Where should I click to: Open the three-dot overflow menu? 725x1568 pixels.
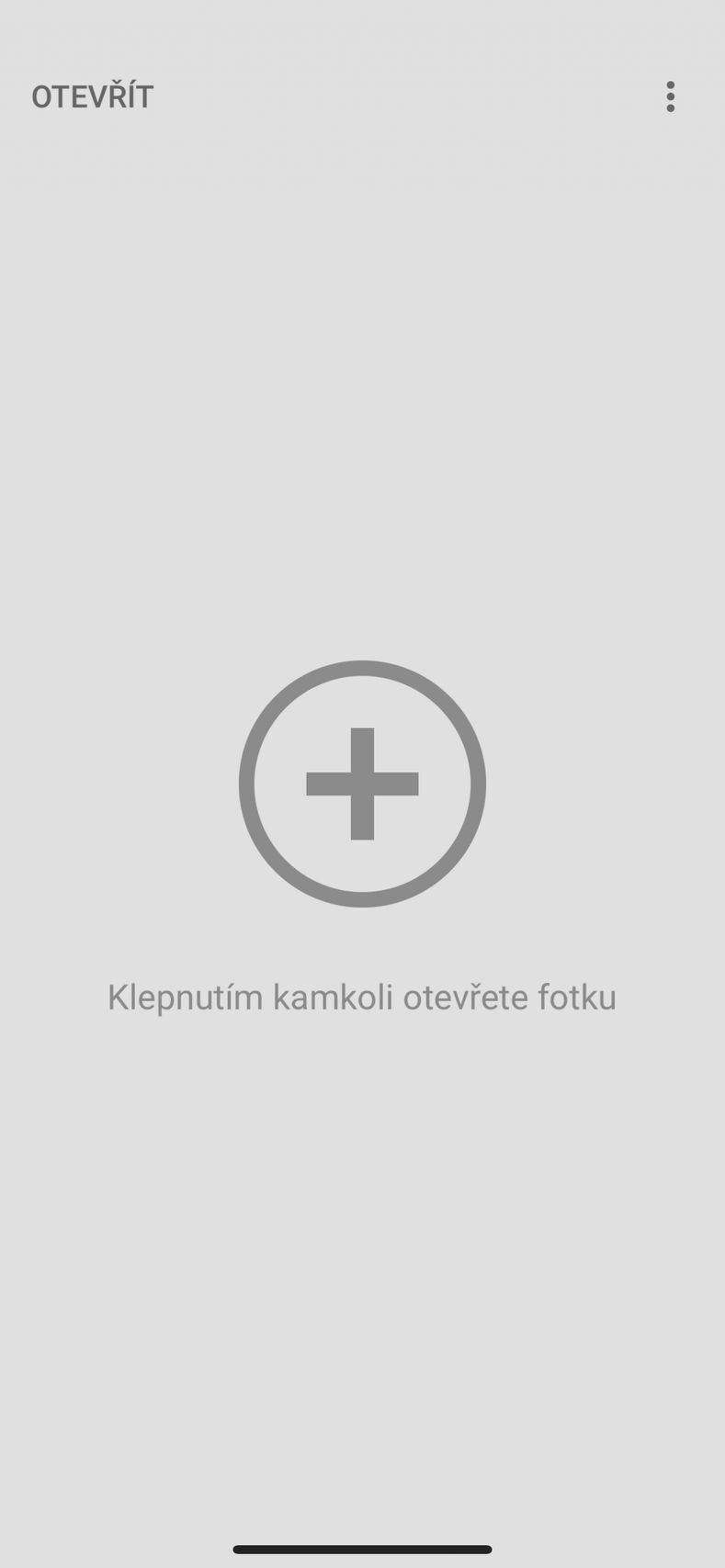[x=670, y=96]
